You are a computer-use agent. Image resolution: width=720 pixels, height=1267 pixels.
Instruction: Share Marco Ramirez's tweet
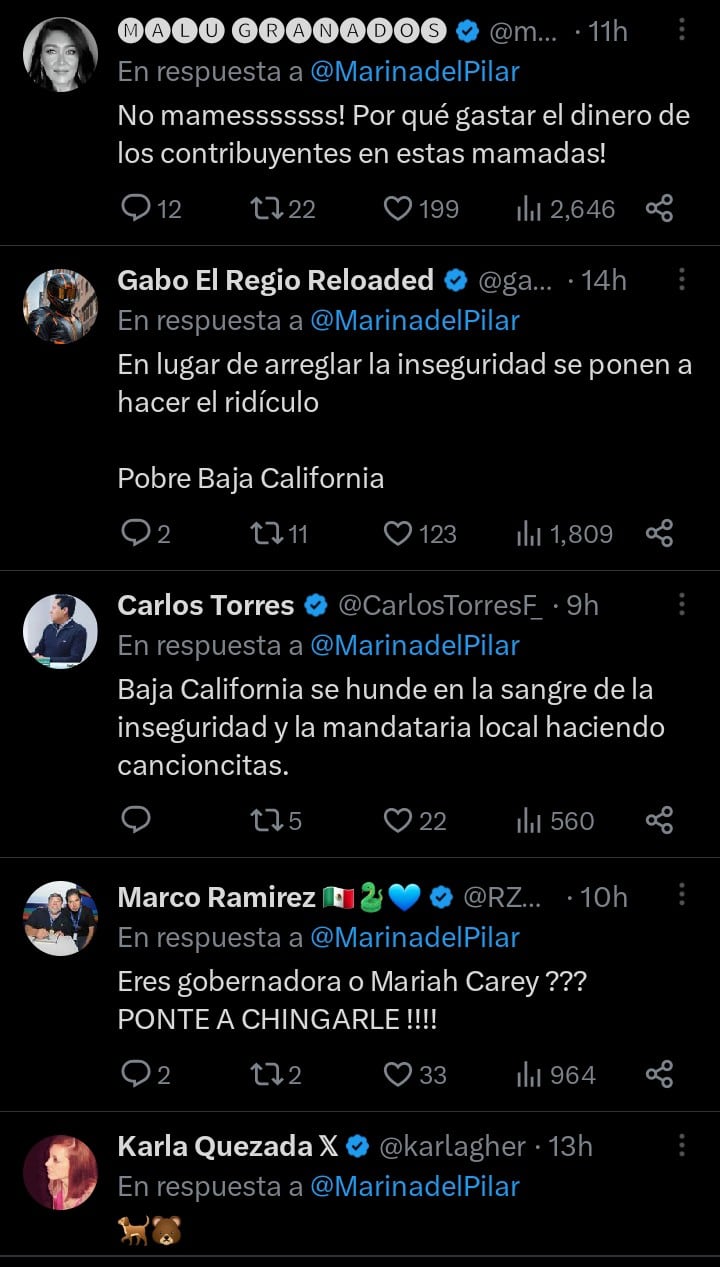pyautogui.click(x=660, y=1075)
